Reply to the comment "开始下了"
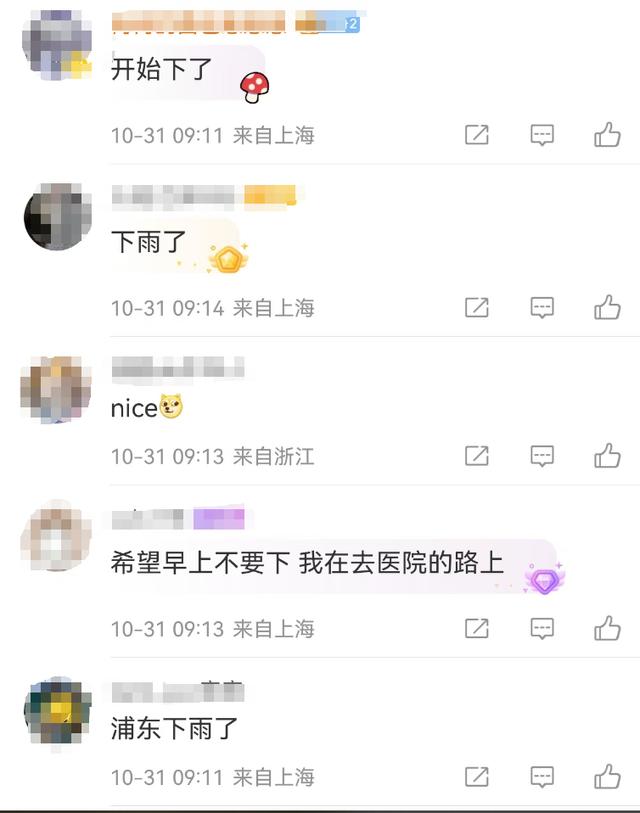The image size is (640, 813). click(x=542, y=135)
